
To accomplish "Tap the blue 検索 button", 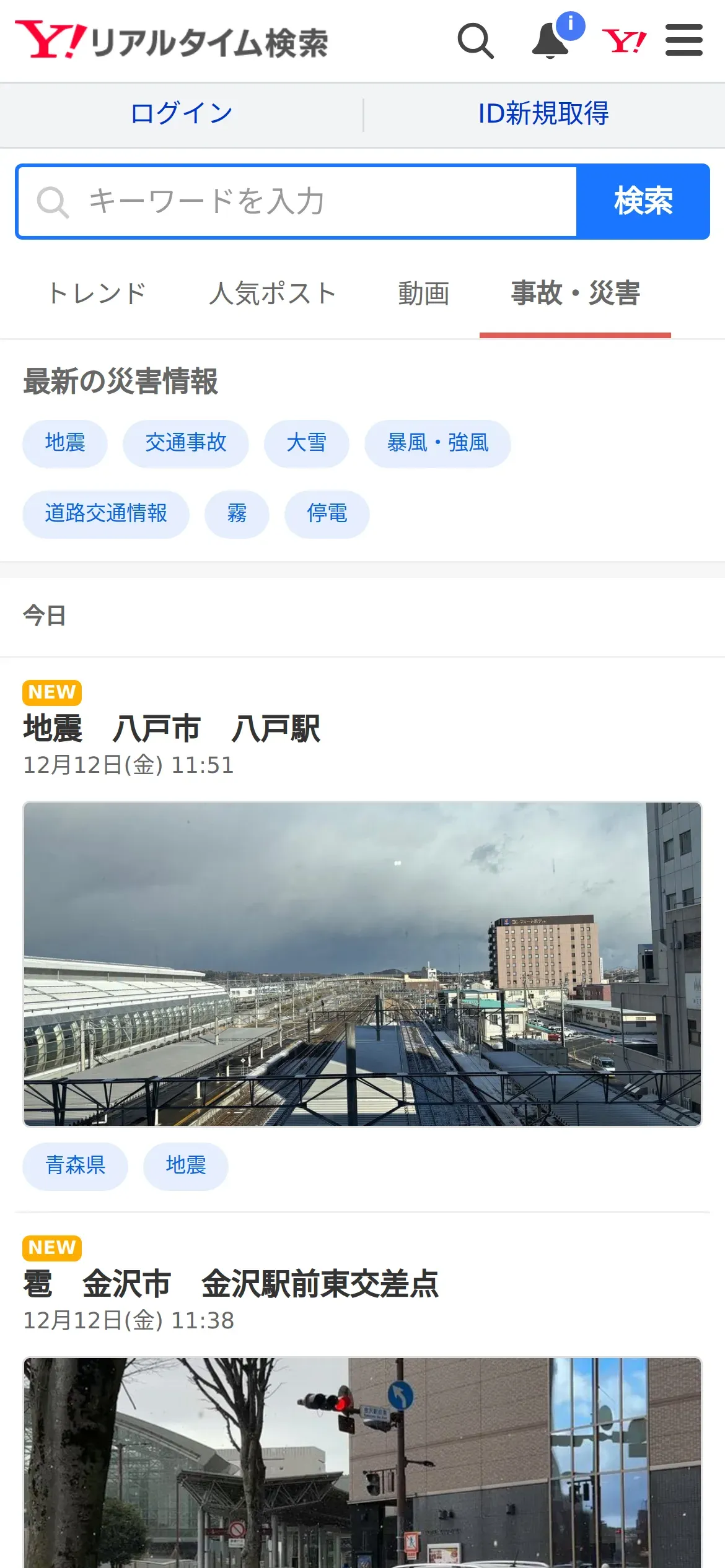I will [643, 201].
